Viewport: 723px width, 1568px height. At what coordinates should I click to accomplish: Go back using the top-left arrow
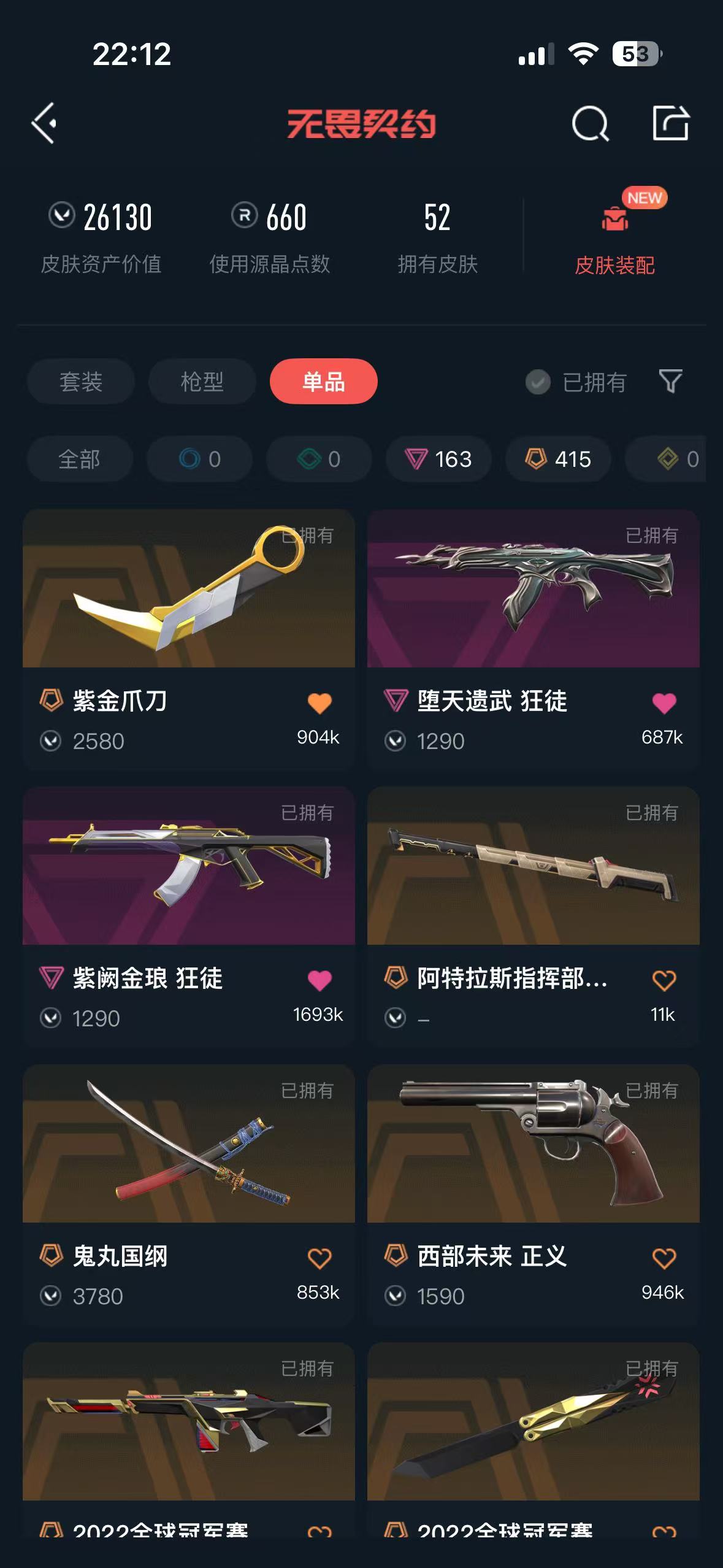44,123
